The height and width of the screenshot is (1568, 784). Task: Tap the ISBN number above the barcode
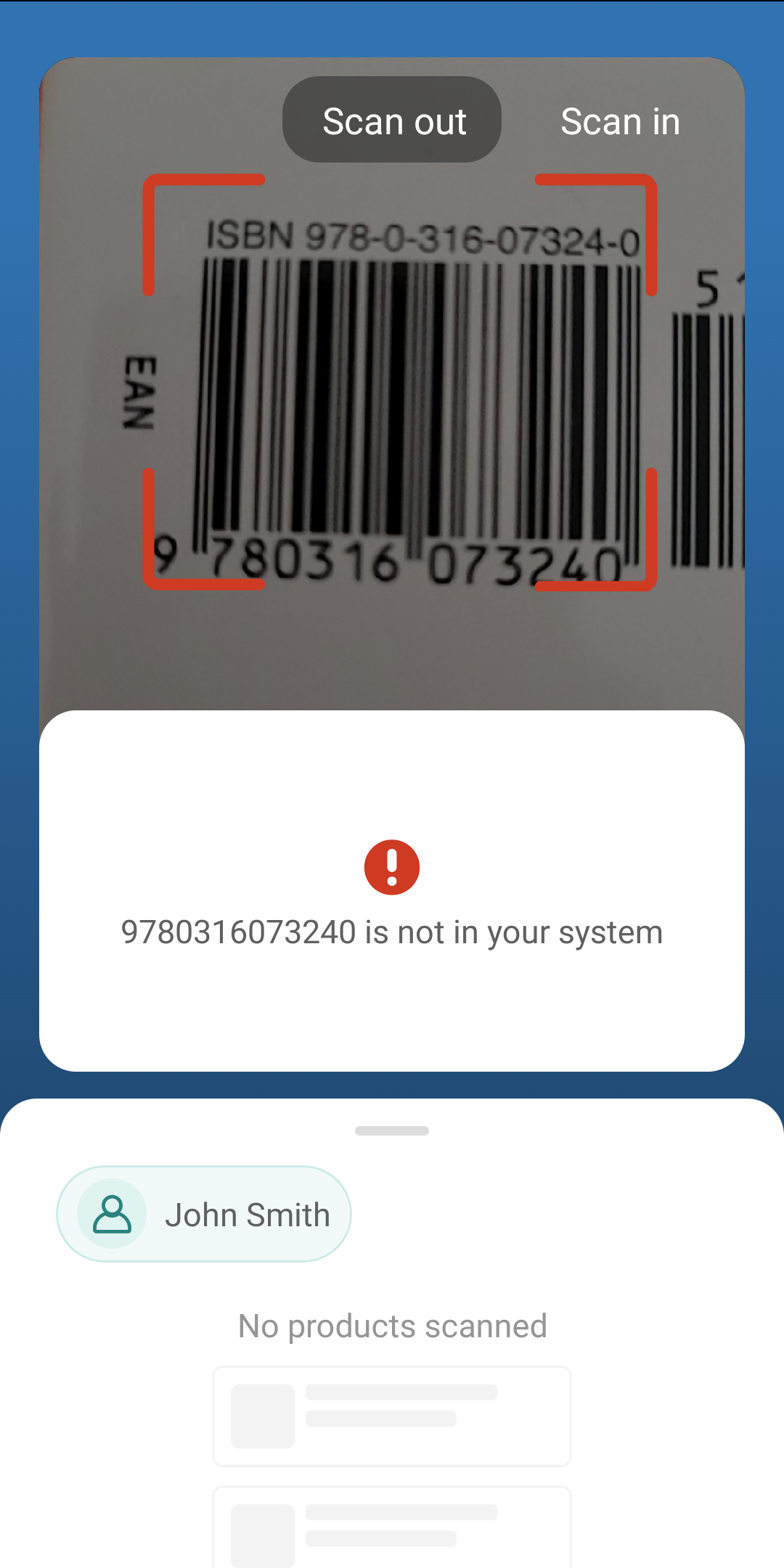(421, 237)
